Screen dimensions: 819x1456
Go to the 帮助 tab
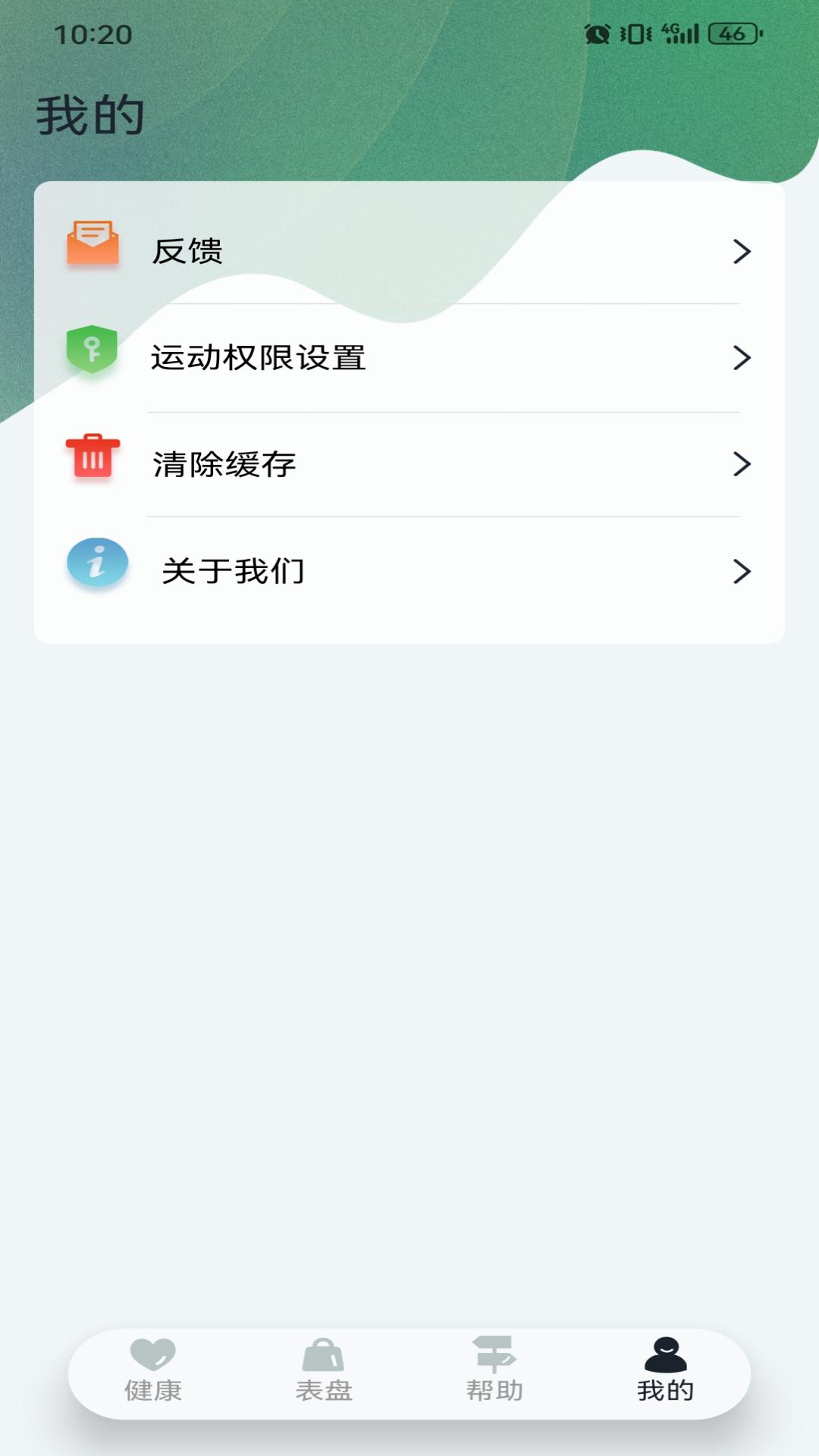494,1371
